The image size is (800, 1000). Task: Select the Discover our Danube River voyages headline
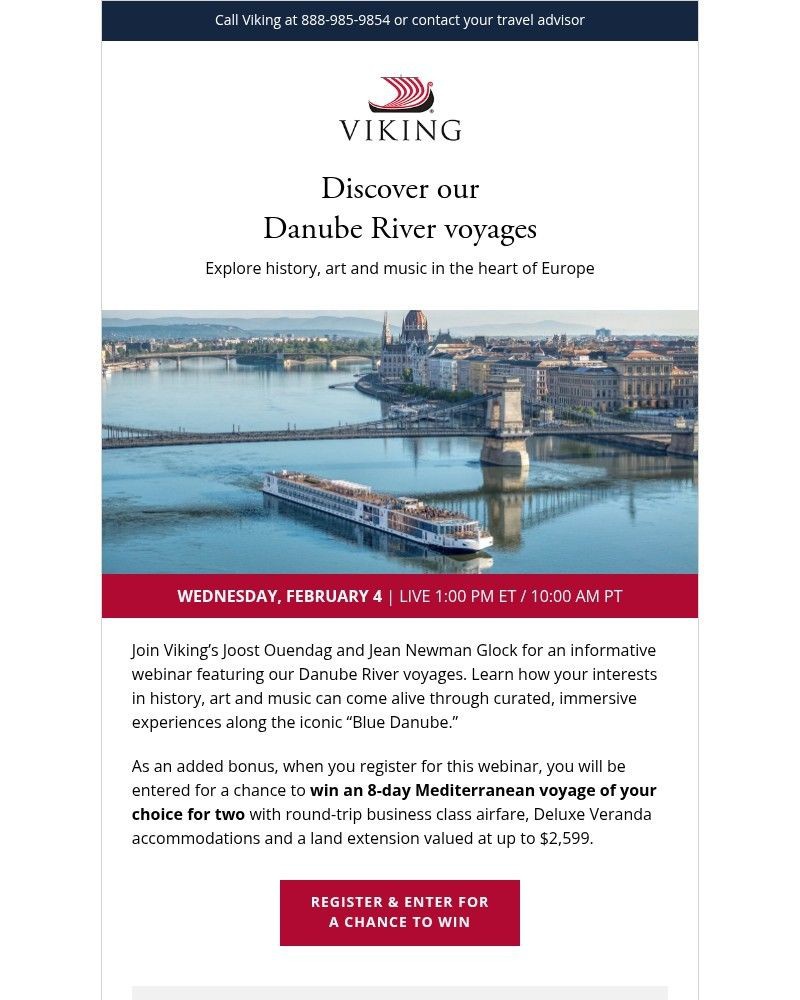pos(400,208)
